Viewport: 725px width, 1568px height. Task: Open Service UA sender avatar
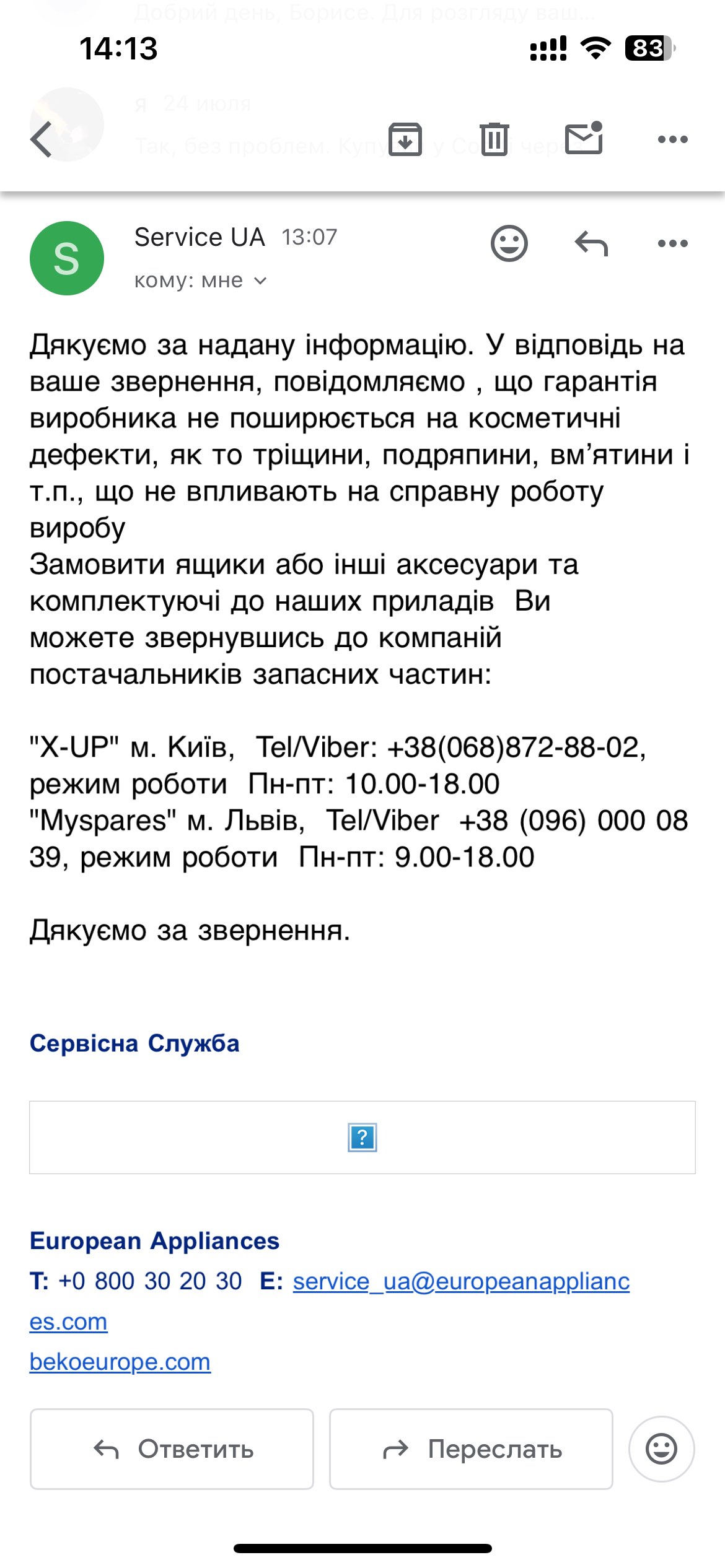(66, 258)
